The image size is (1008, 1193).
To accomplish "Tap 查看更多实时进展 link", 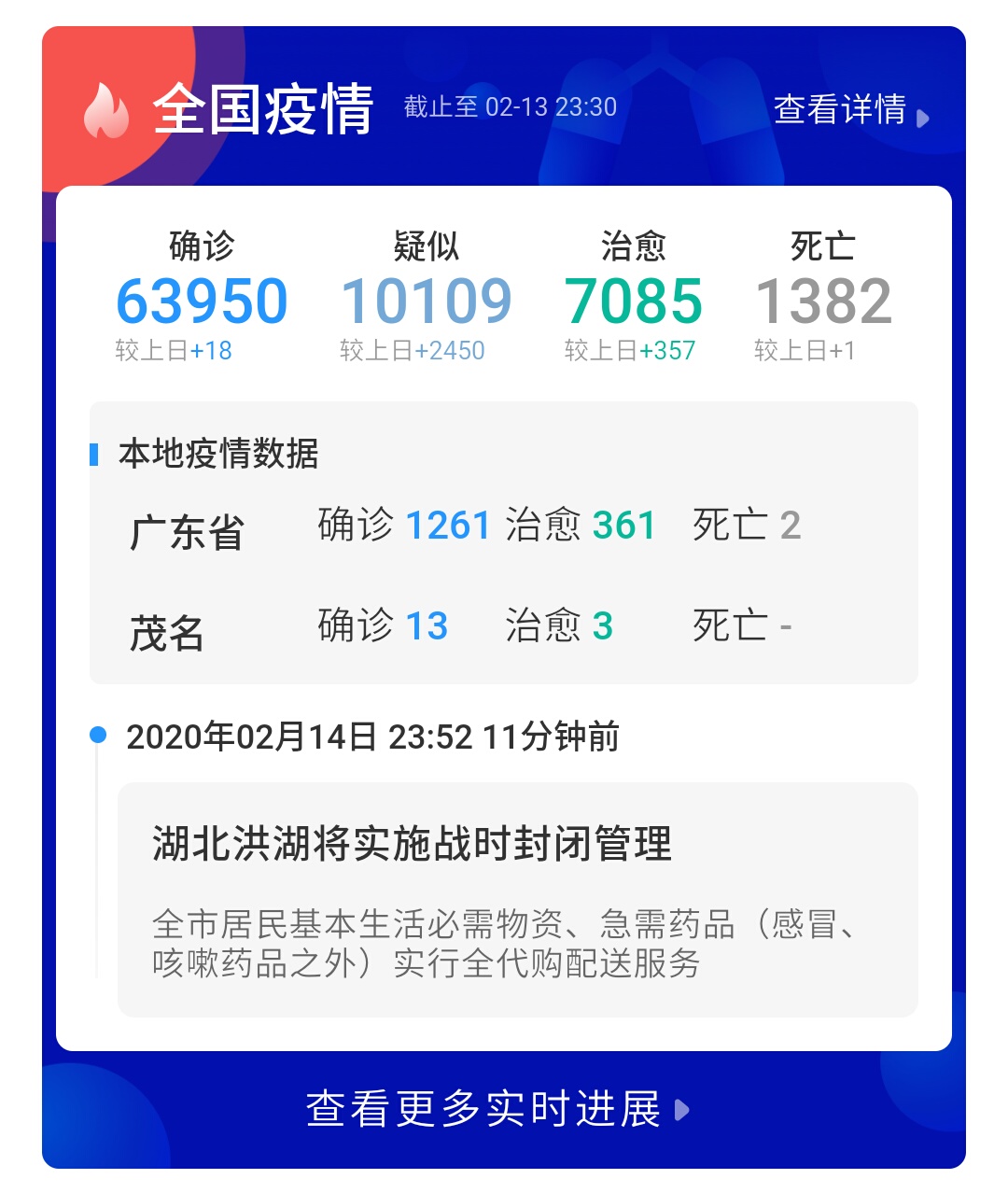I will (497, 1109).
